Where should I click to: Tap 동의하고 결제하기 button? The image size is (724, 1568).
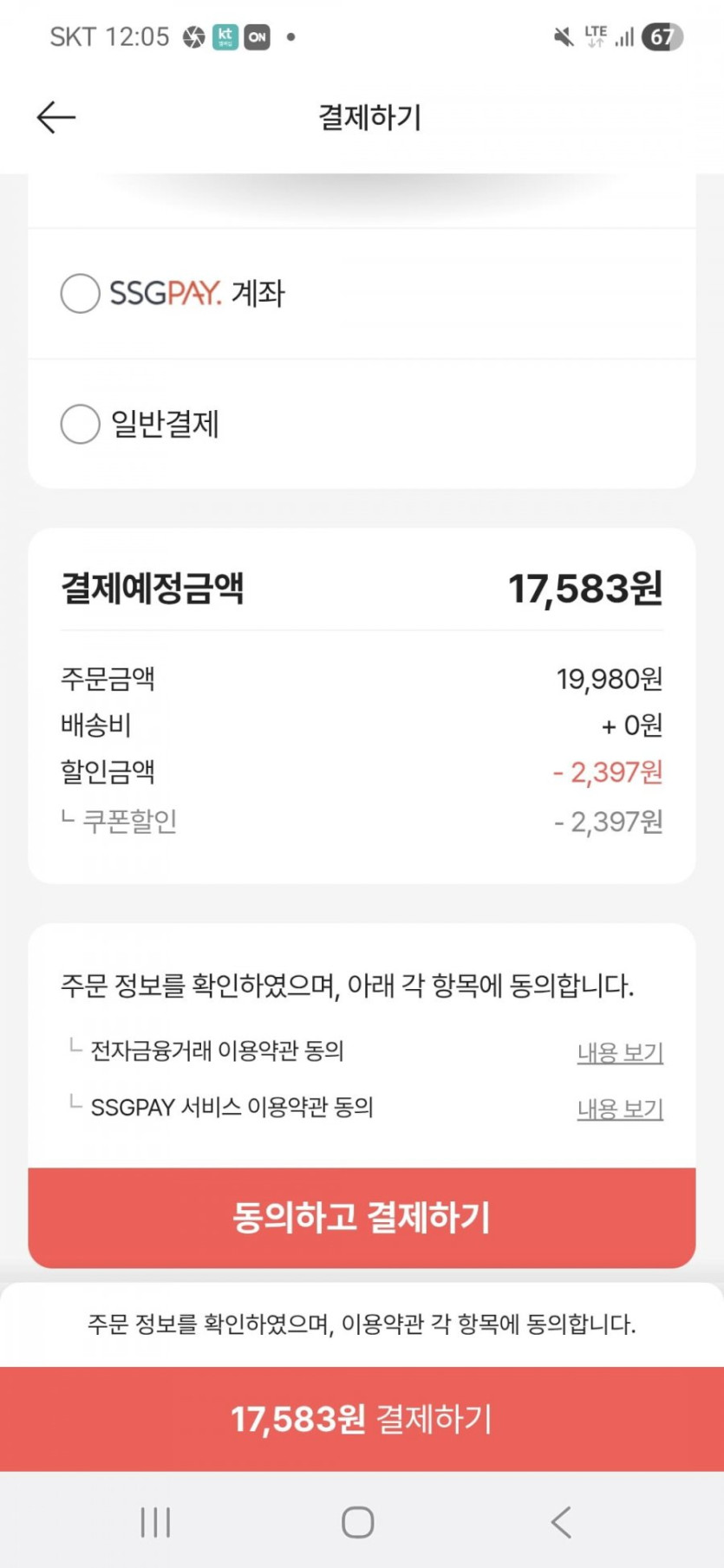(362, 1217)
